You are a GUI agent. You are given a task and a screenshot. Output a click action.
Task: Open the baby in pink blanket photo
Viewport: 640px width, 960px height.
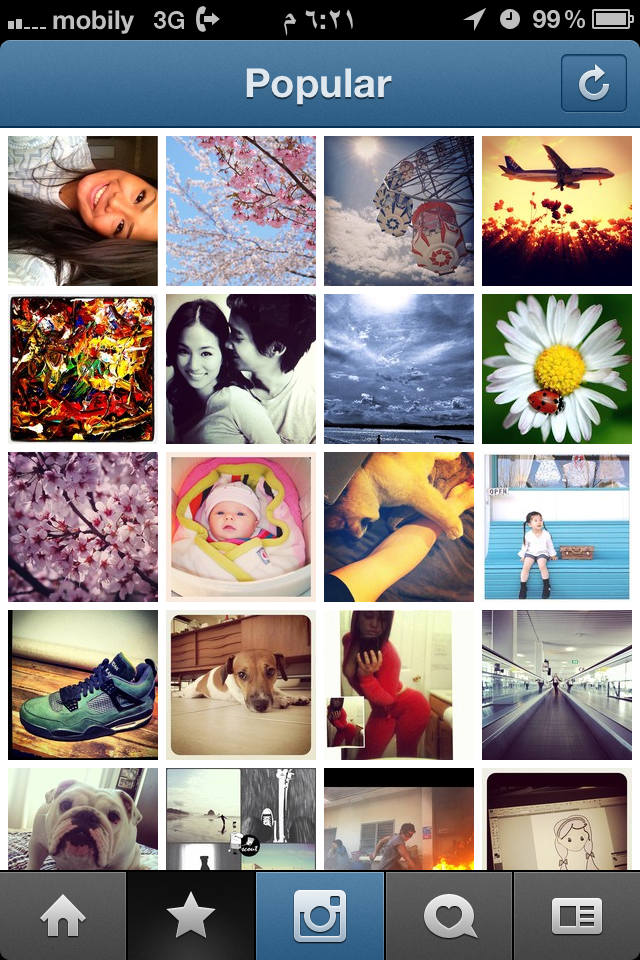[241, 527]
